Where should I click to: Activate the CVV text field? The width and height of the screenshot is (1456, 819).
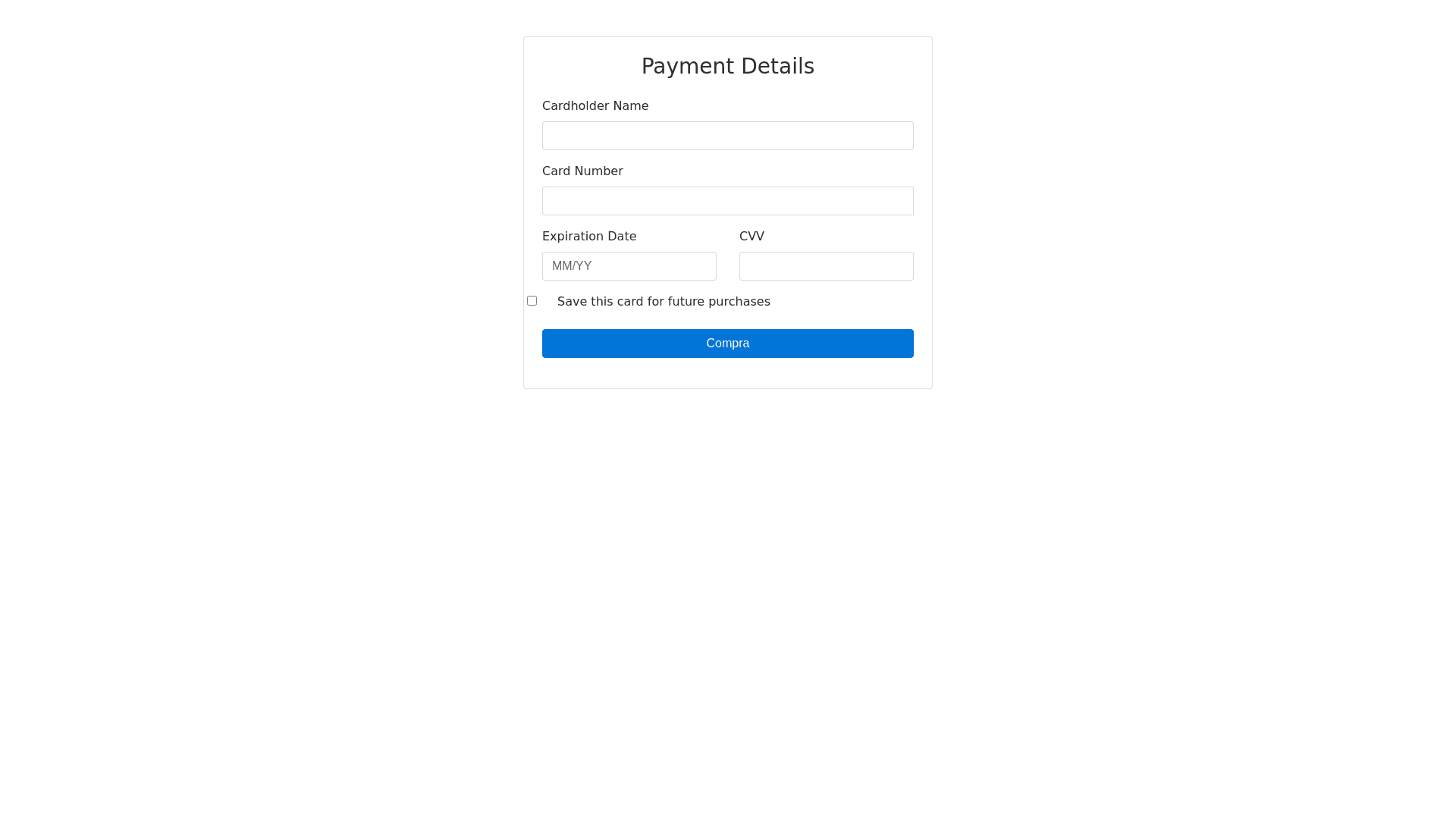pos(826,266)
